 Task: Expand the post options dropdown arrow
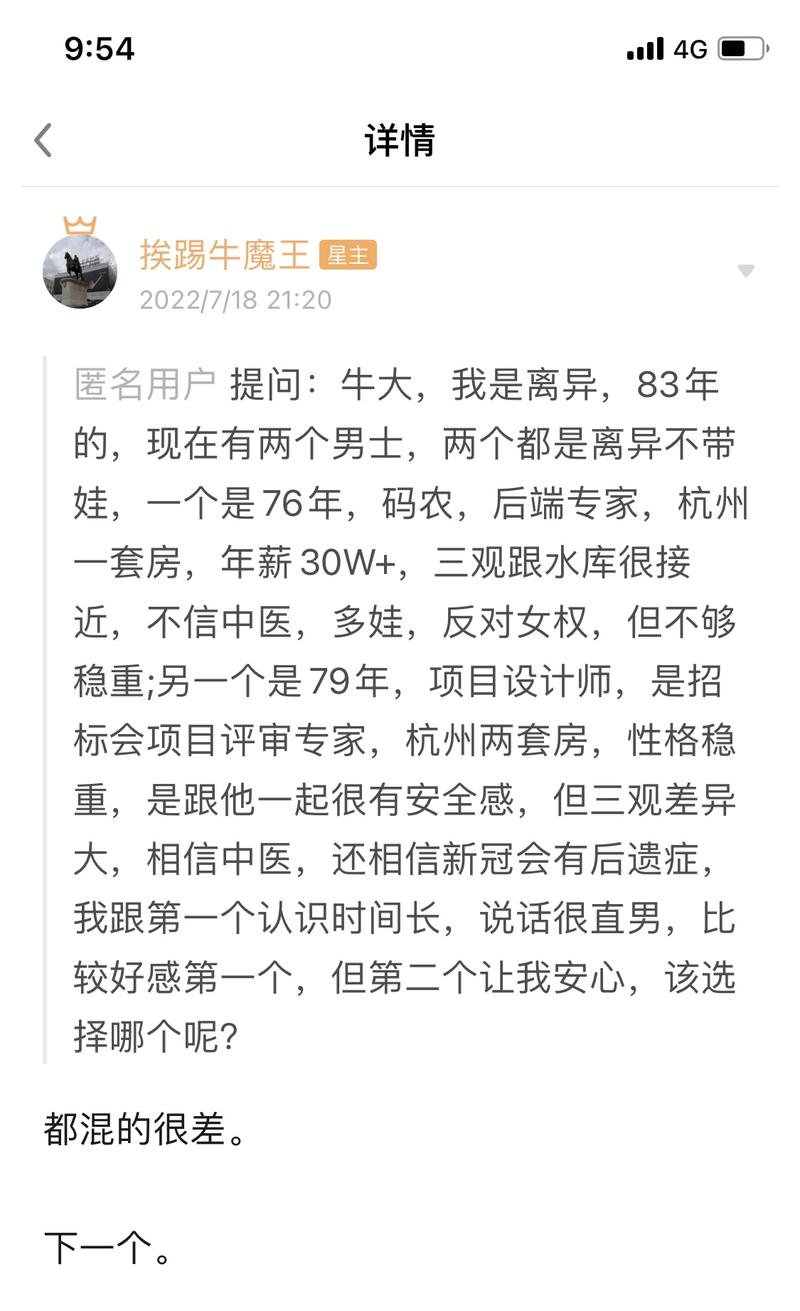coord(746,271)
